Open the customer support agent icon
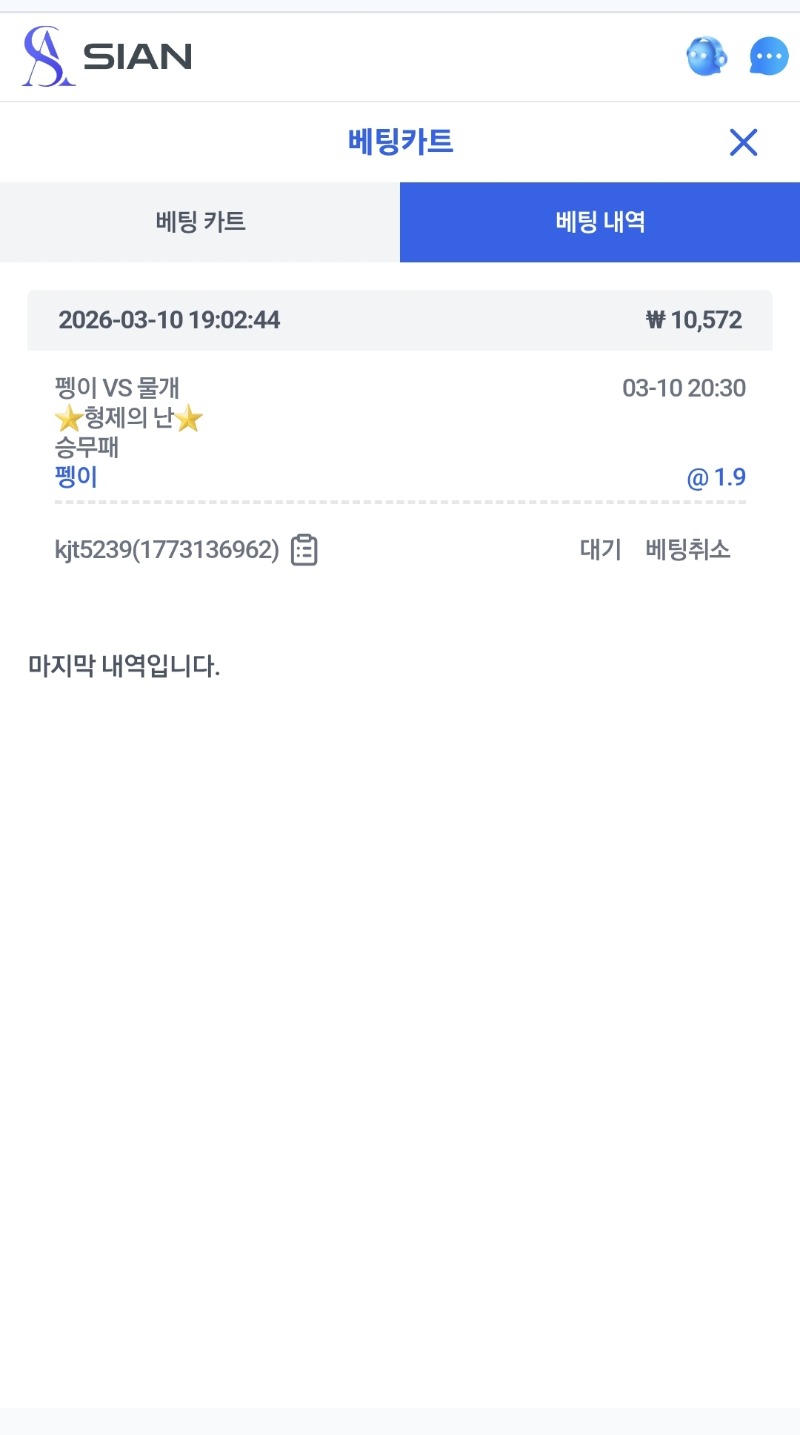 [706, 57]
